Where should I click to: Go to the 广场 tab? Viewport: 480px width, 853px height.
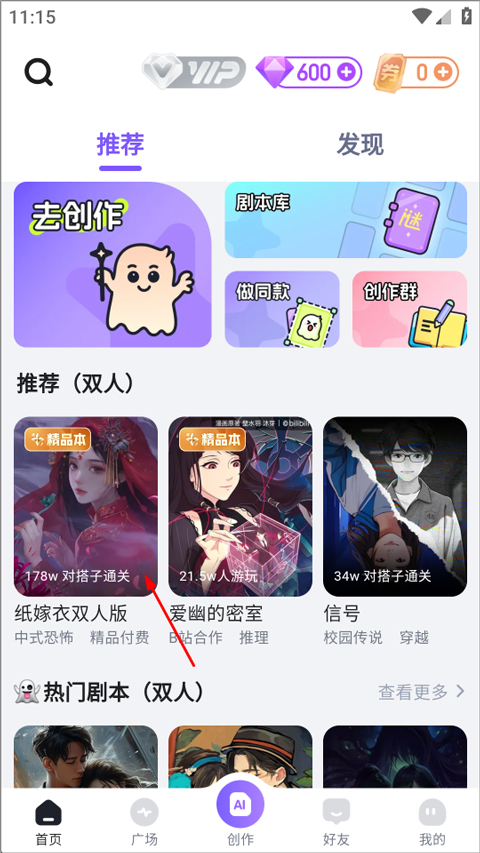(144, 821)
